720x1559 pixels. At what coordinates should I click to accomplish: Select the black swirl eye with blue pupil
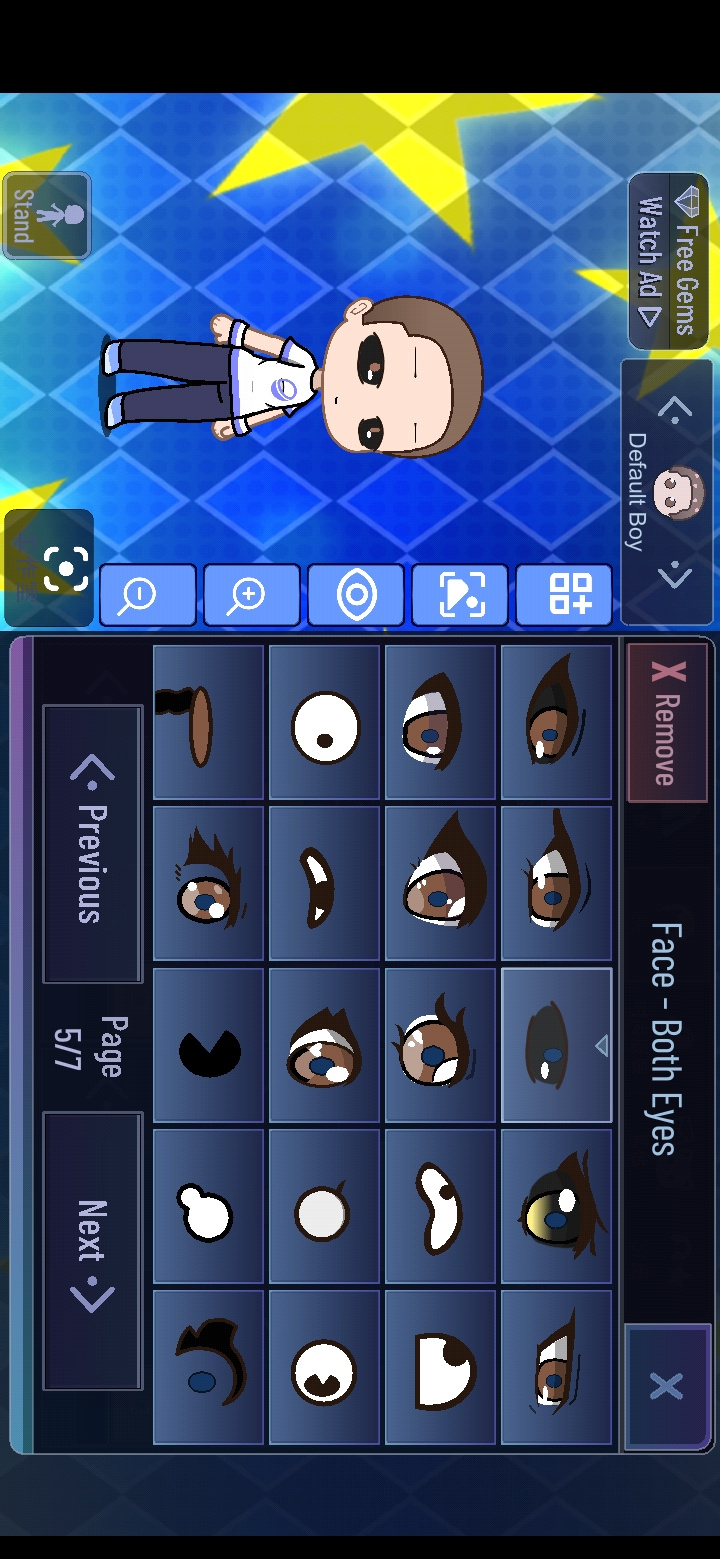click(208, 1367)
